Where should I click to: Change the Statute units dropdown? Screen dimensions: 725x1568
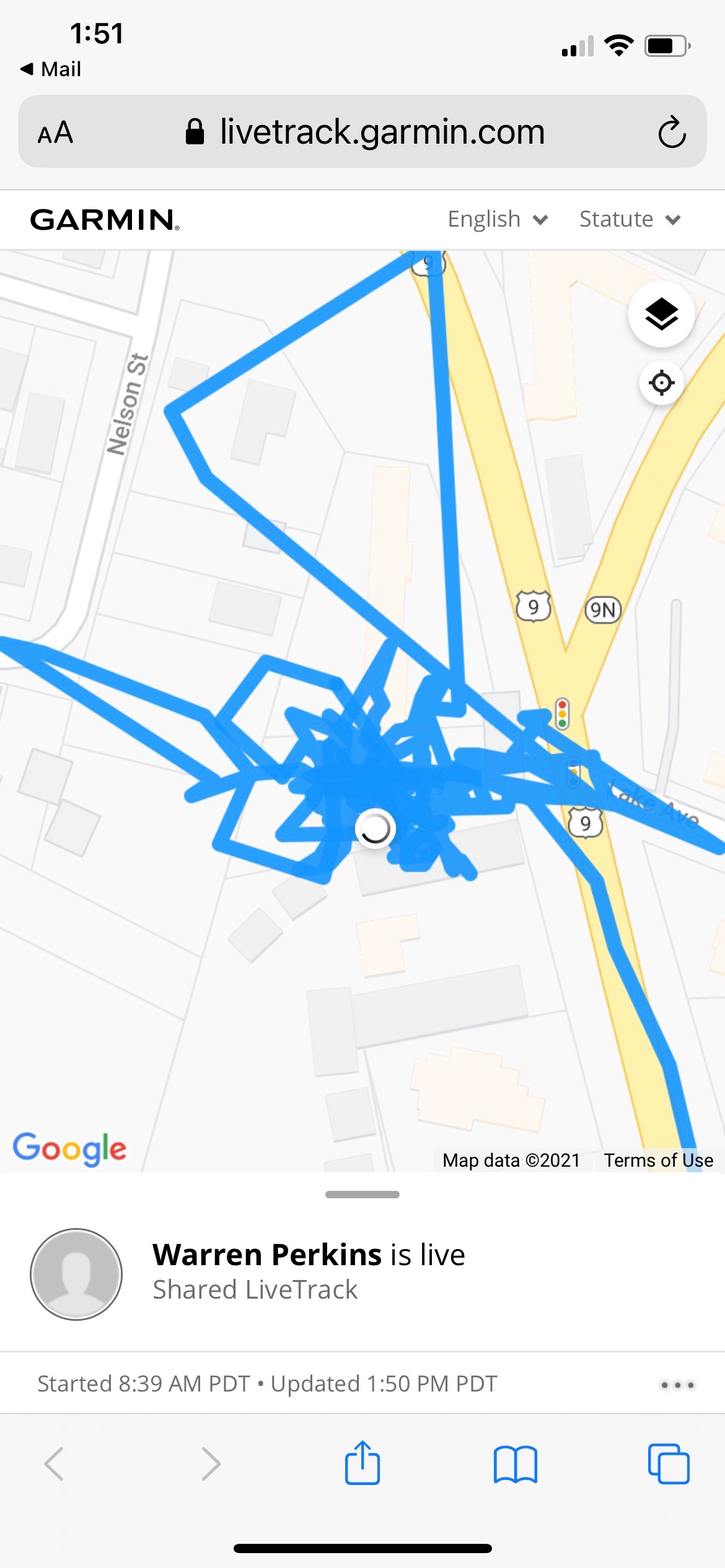coord(630,219)
